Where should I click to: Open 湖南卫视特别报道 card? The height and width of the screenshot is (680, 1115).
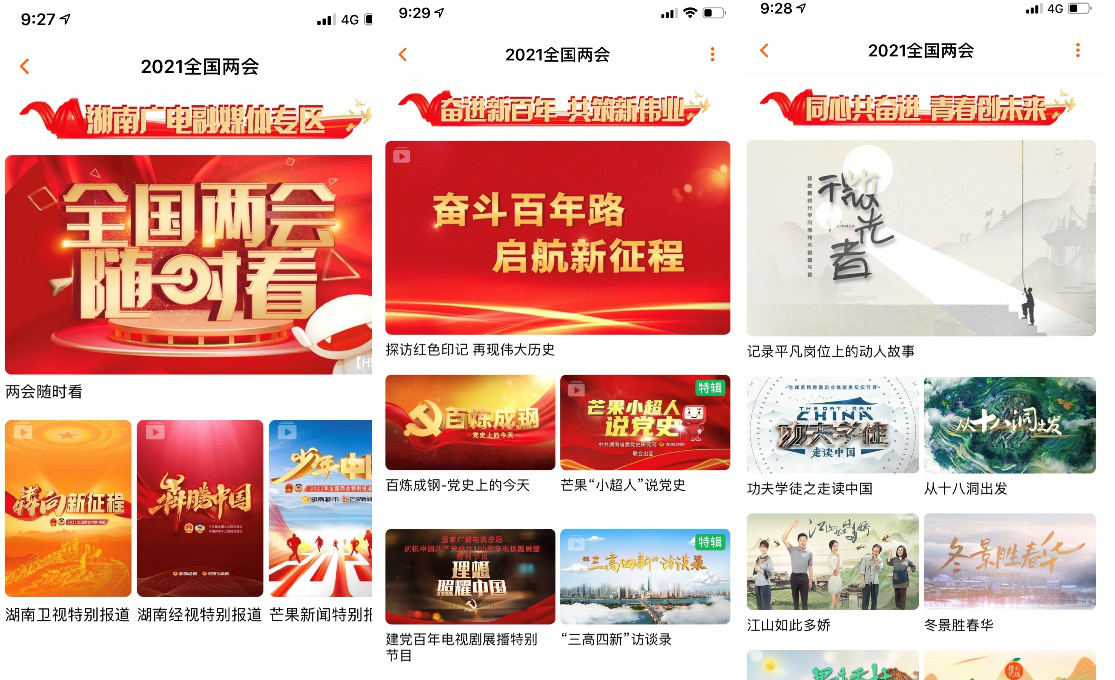click(68, 508)
